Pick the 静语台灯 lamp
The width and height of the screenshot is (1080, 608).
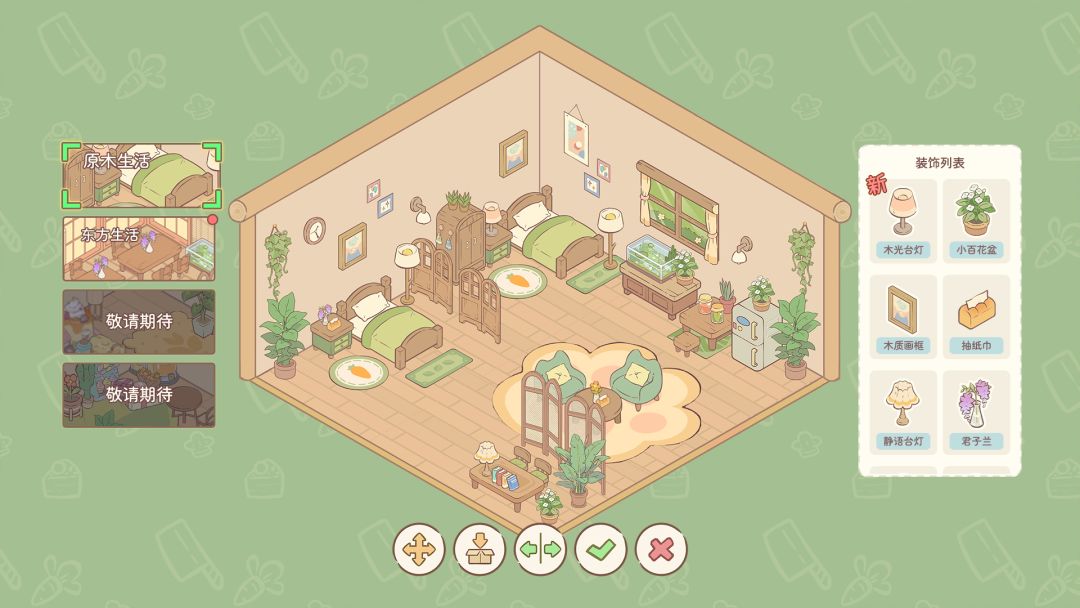pos(903,411)
